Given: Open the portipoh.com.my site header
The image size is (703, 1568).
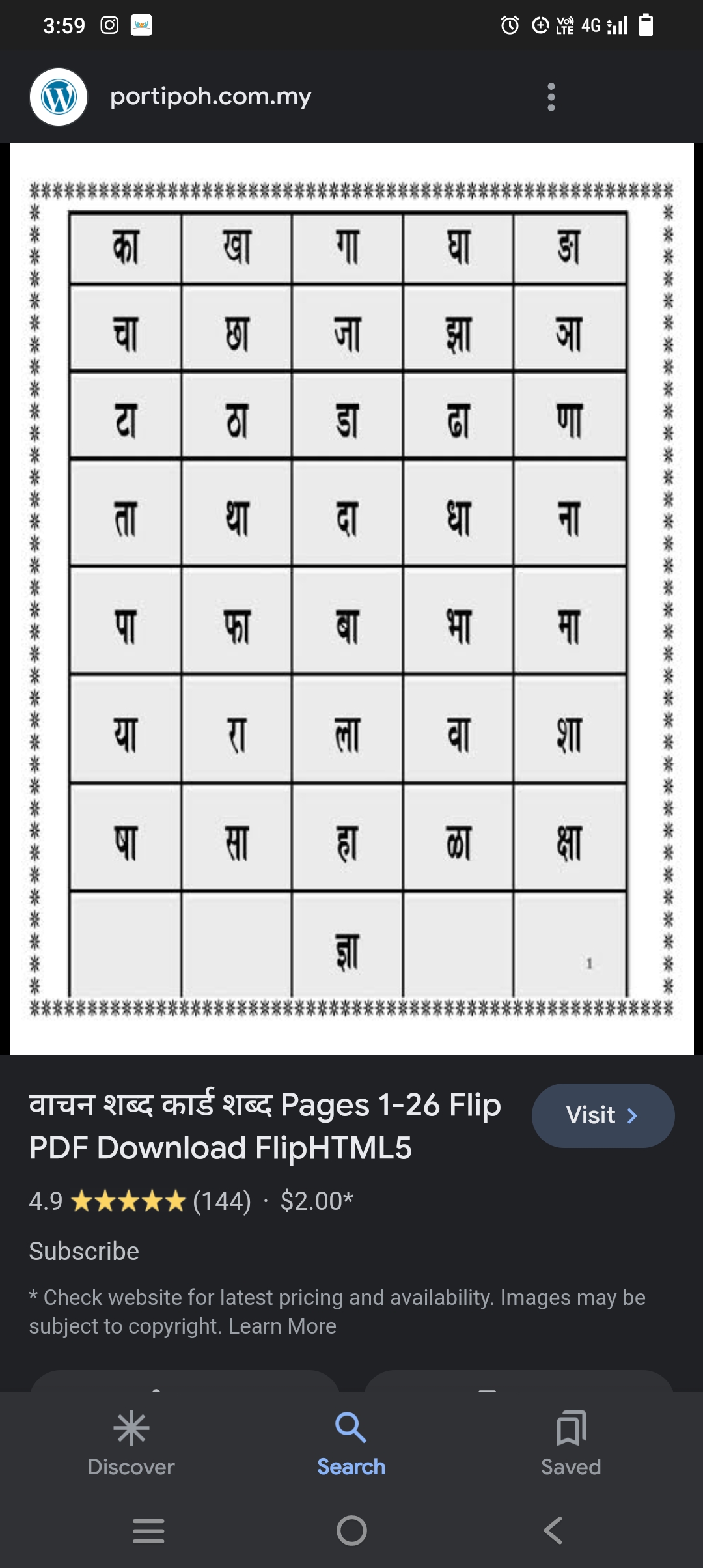Looking at the screenshot, I should (211, 96).
